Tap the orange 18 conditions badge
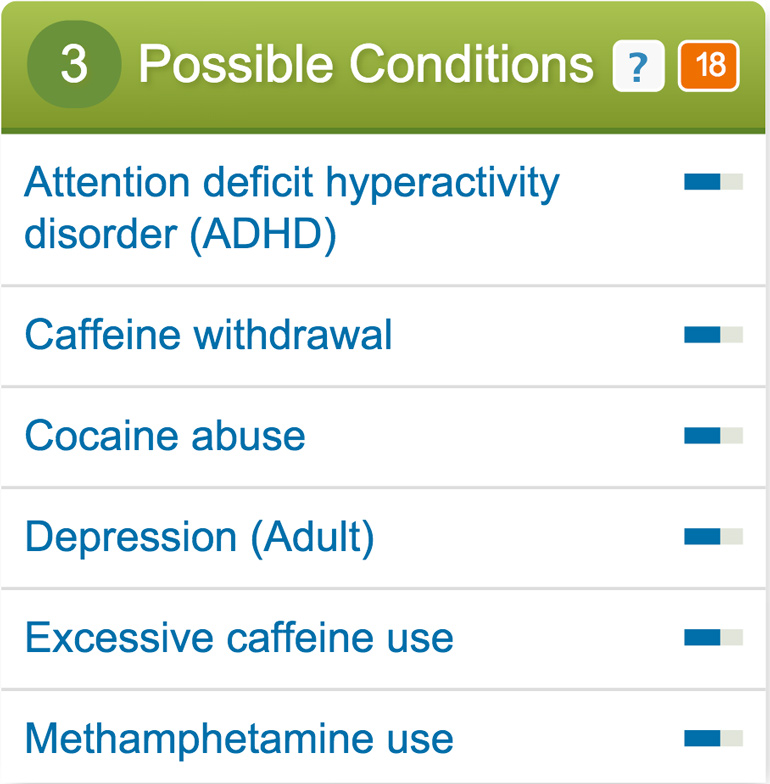Image resolution: width=770 pixels, height=784 pixels. coord(709,66)
